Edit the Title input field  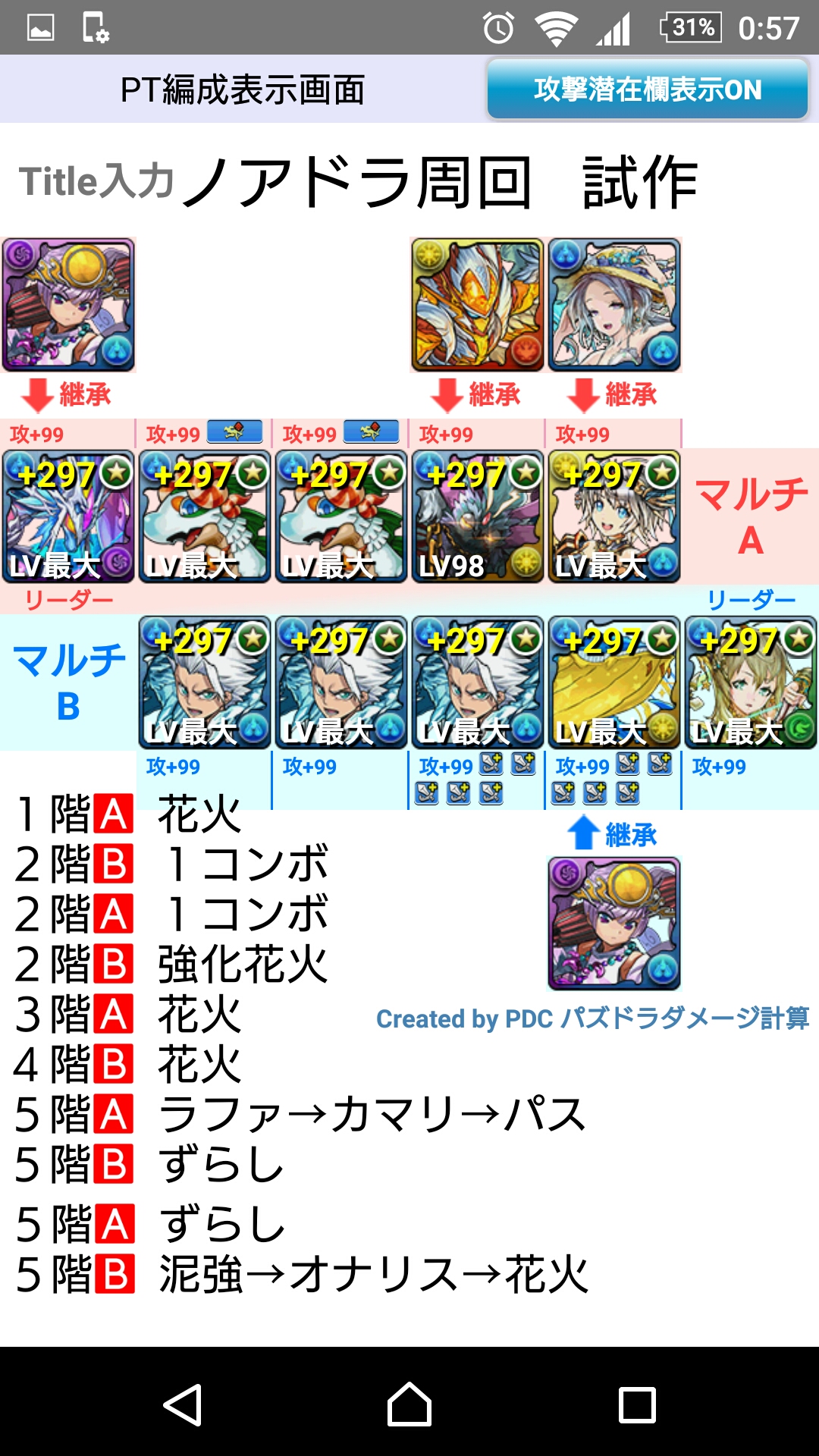tap(440, 182)
